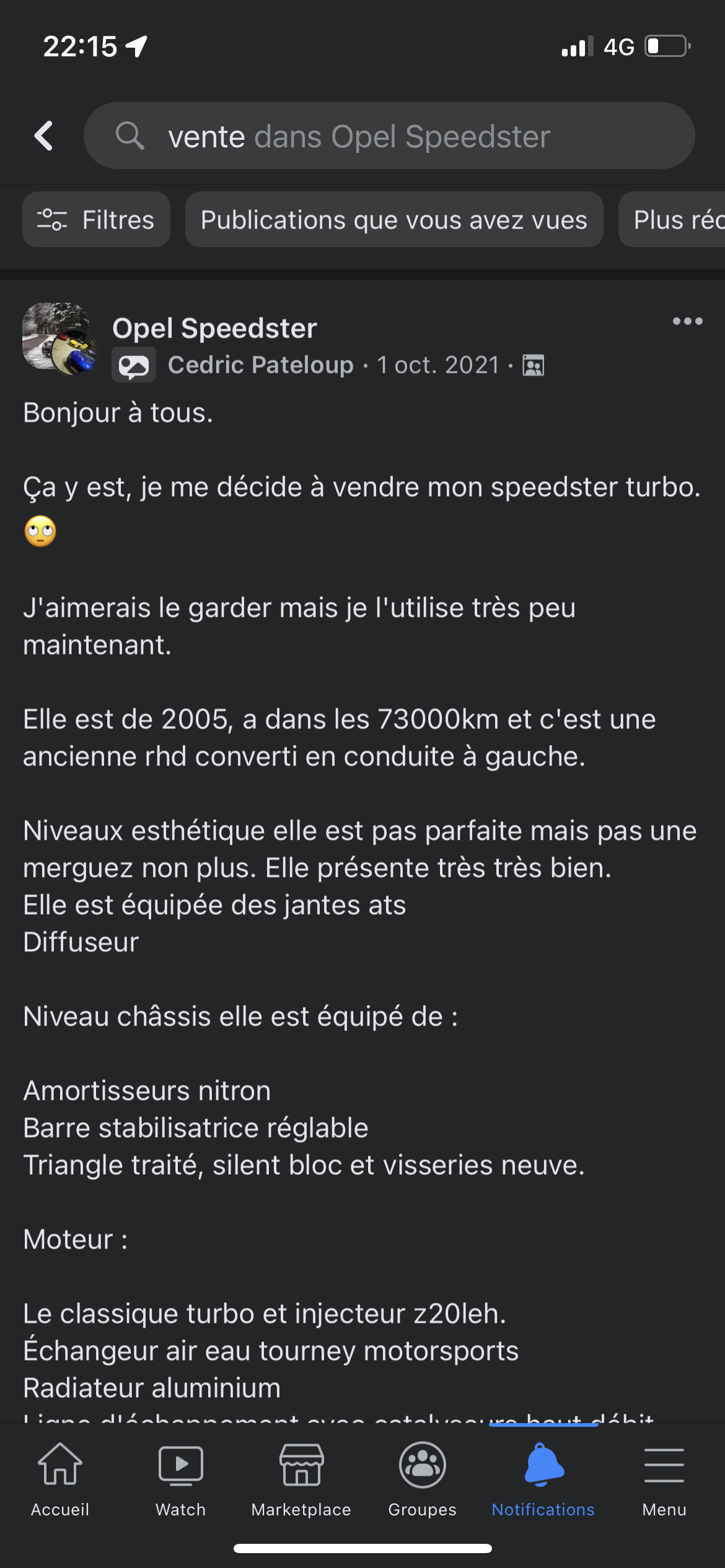
Task: Switch to the Accueil tab
Action: (60, 1479)
